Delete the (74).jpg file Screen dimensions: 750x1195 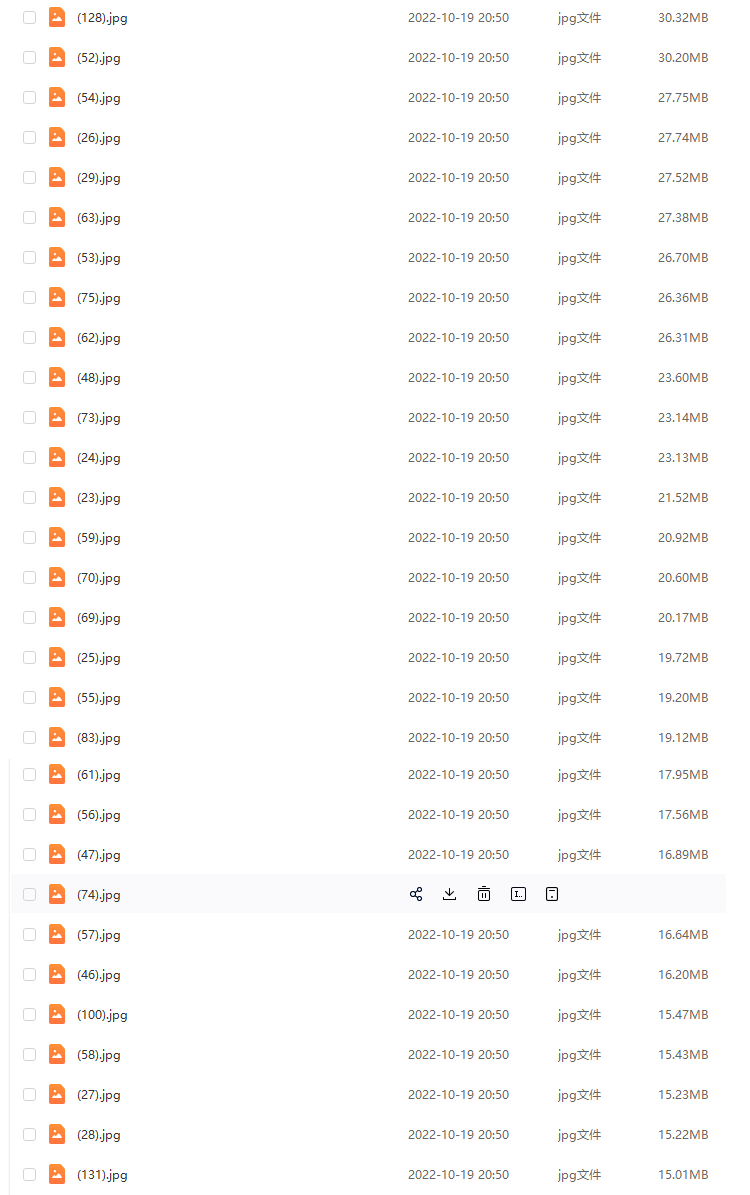[x=484, y=894]
